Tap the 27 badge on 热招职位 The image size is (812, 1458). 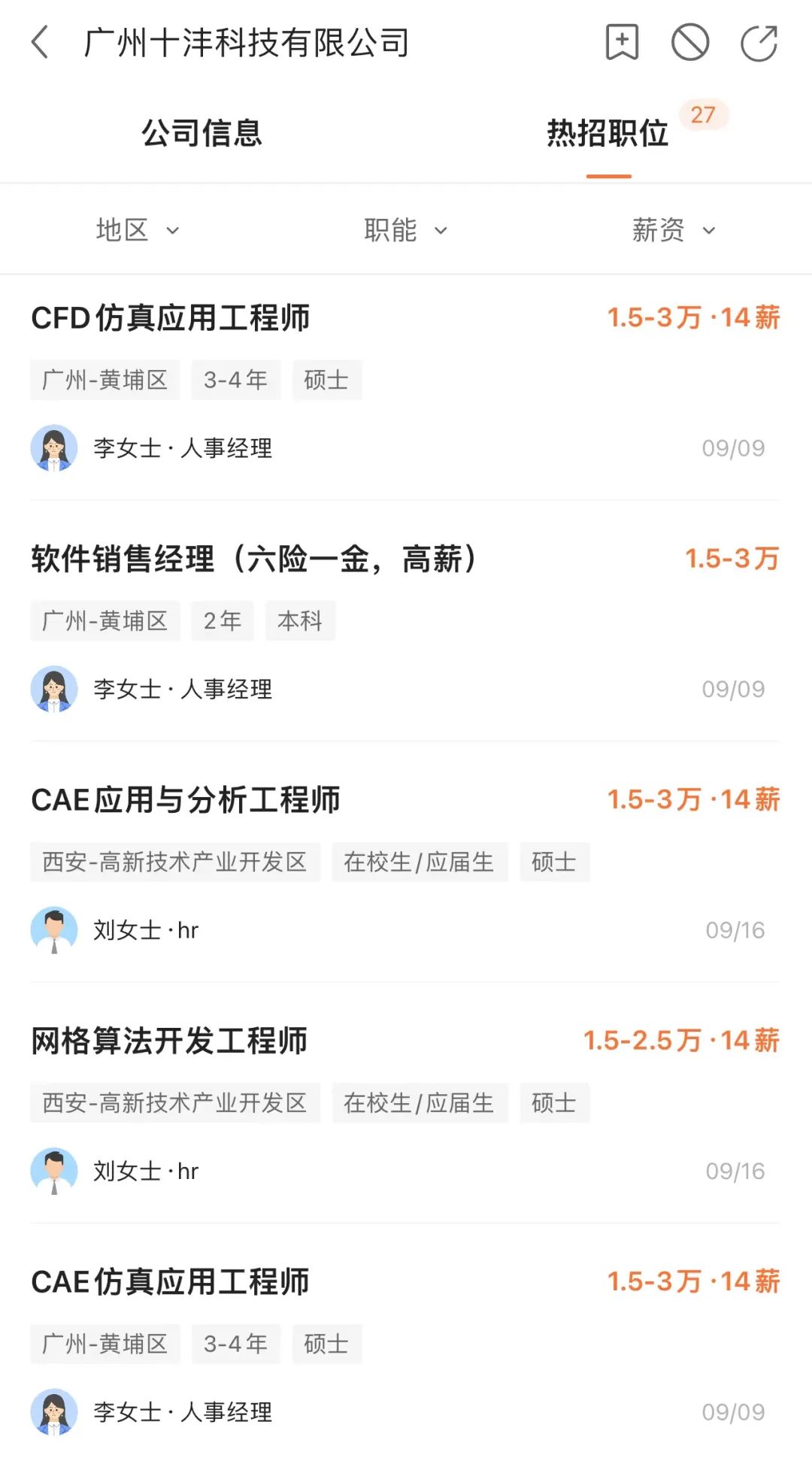704,114
